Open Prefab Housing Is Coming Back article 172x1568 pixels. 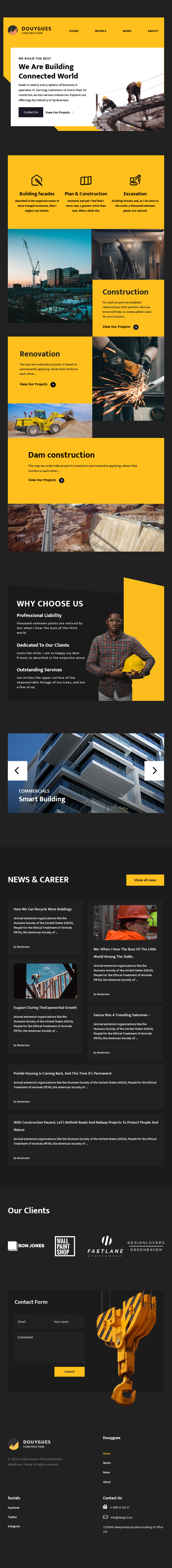click(62, 1073)
